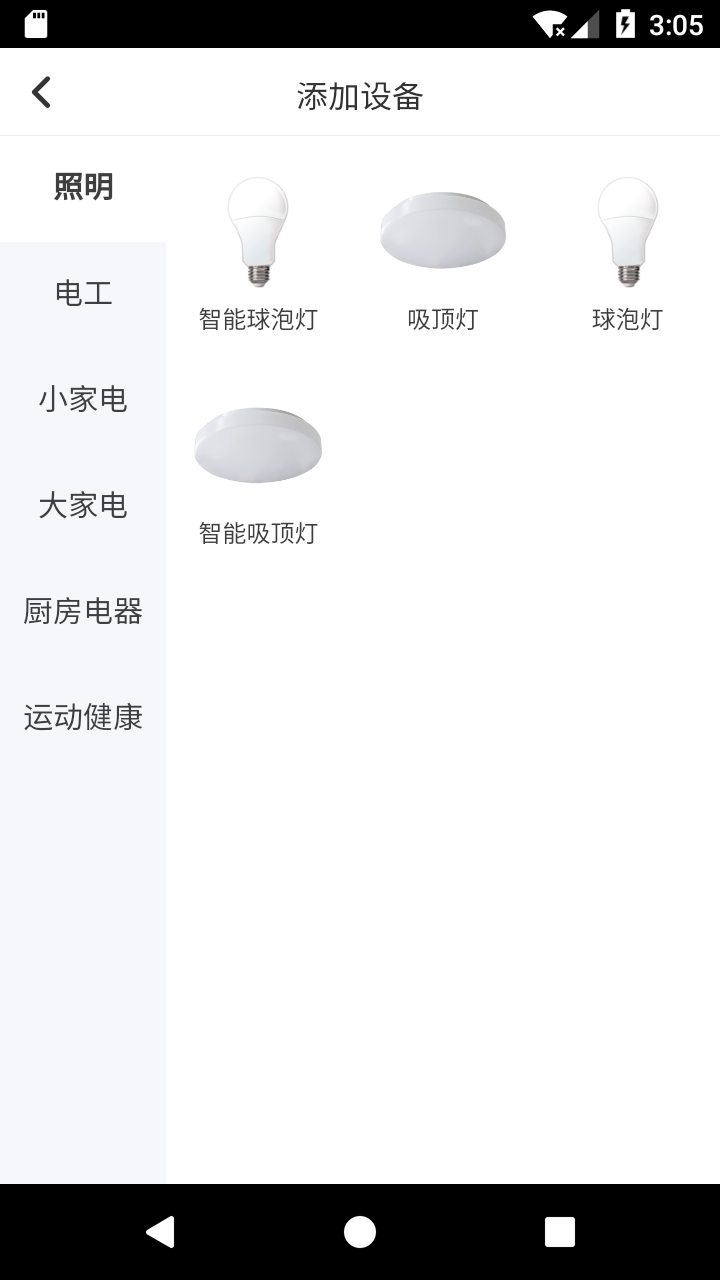
Task: Select the 球泡灯 bulb icon
Action: click(x=625, y=230)
